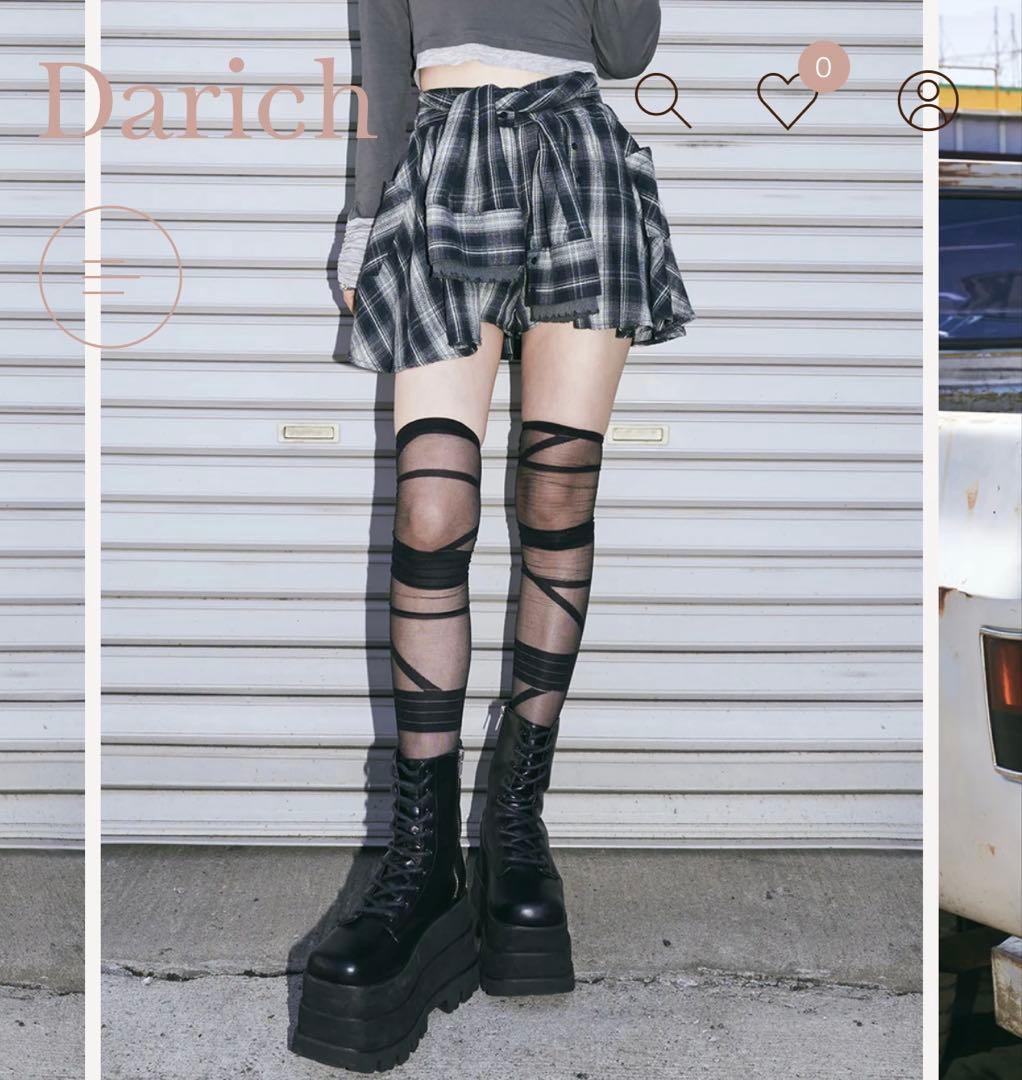Open the circular hamburger menu
This screenshot has width=1022, height=1080.
(x=110, y=277)
